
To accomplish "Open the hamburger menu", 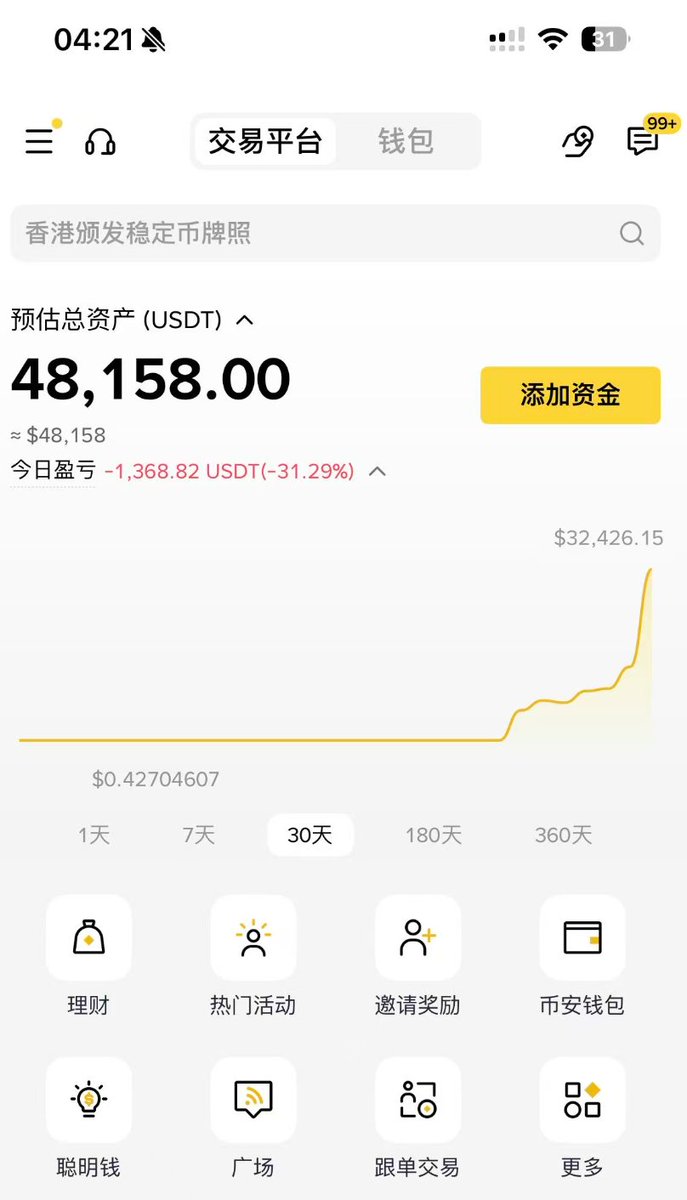I will click(40, 141).
